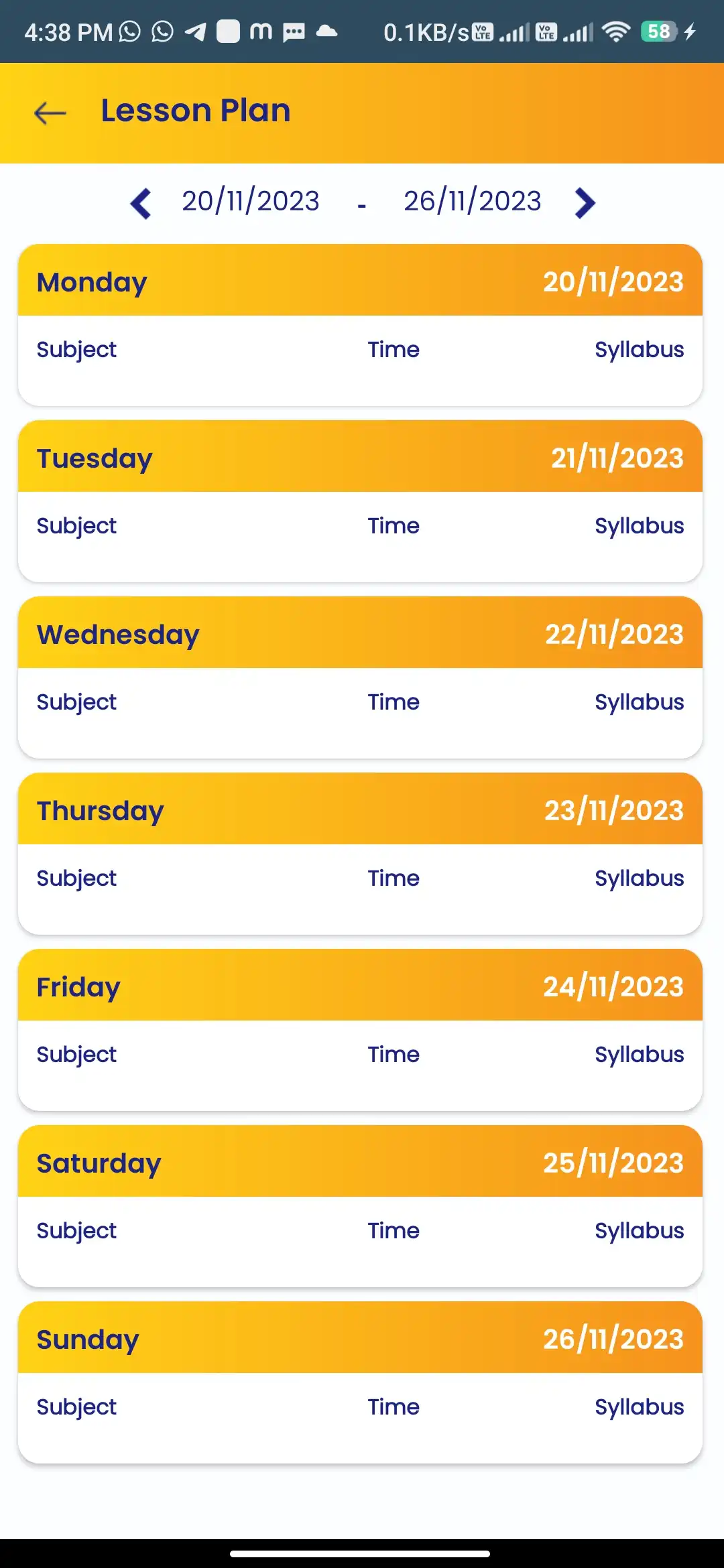Tap the battery indicator showing 58
Viewport: 724px width, 1568px height.
(657, 31)
